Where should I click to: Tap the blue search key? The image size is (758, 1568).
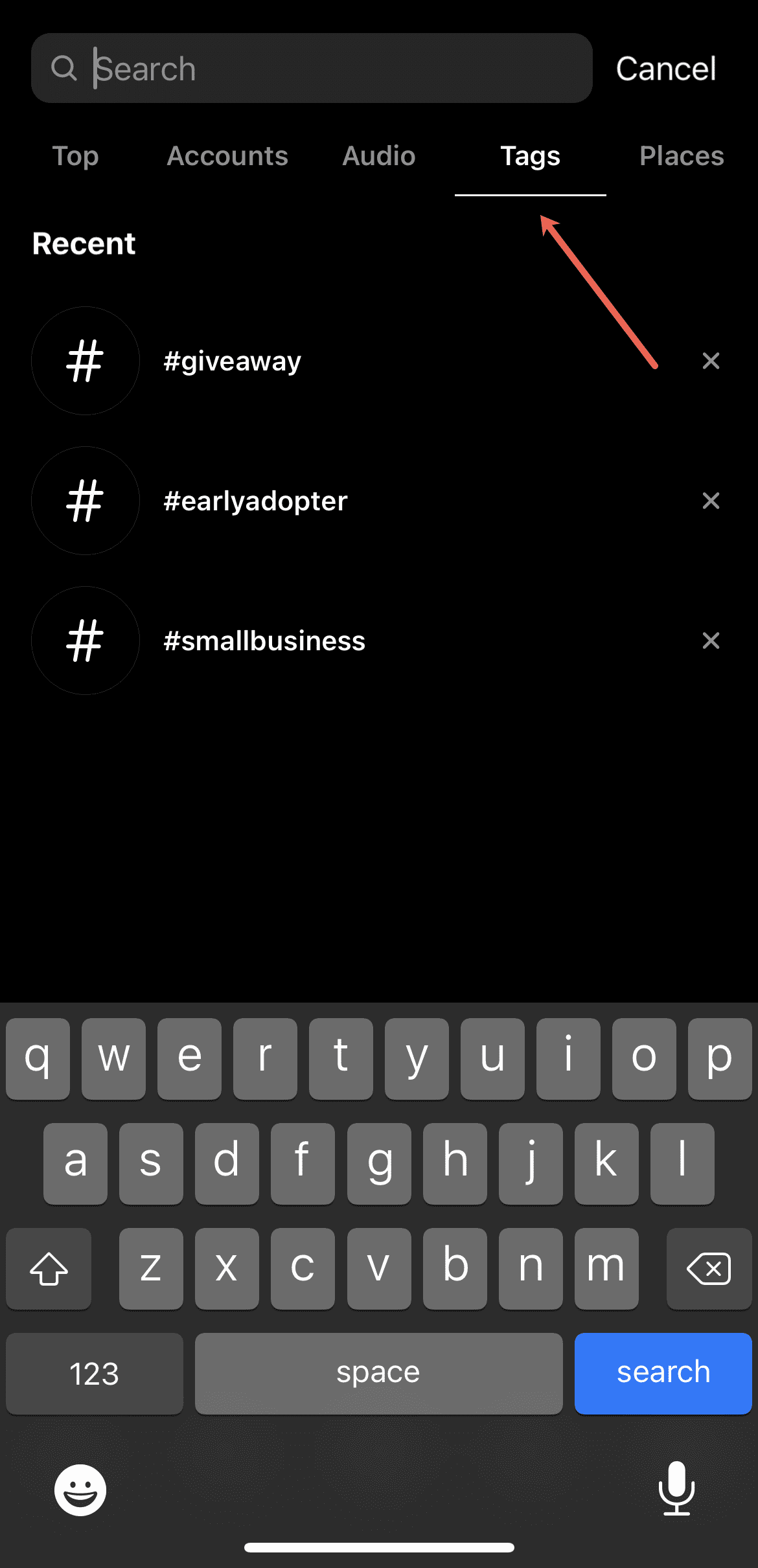(663, 1373)
